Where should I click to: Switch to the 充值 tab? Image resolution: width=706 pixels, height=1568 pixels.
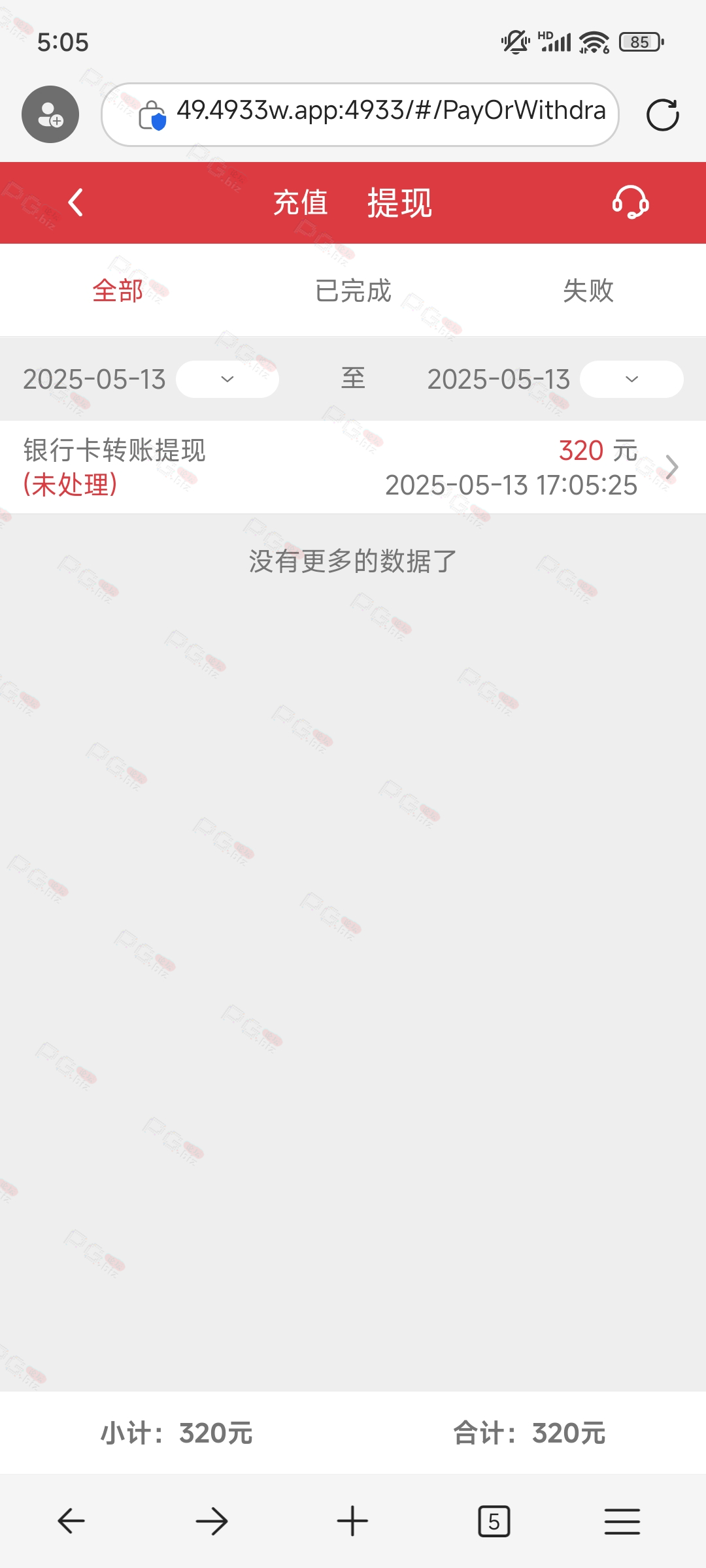pyautogui.click(x=300, y=203)
